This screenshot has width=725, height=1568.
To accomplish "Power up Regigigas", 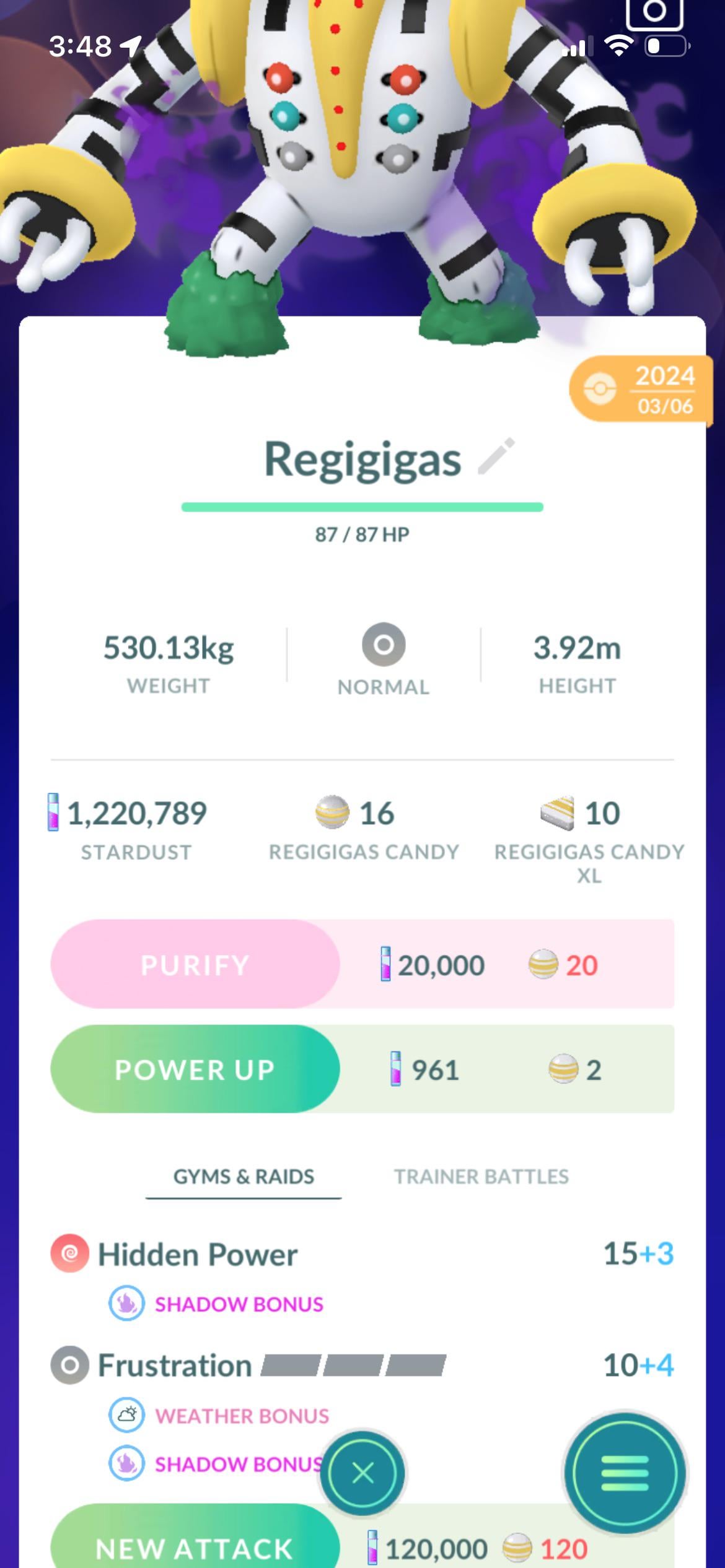I will click(x=195, y=1069).
